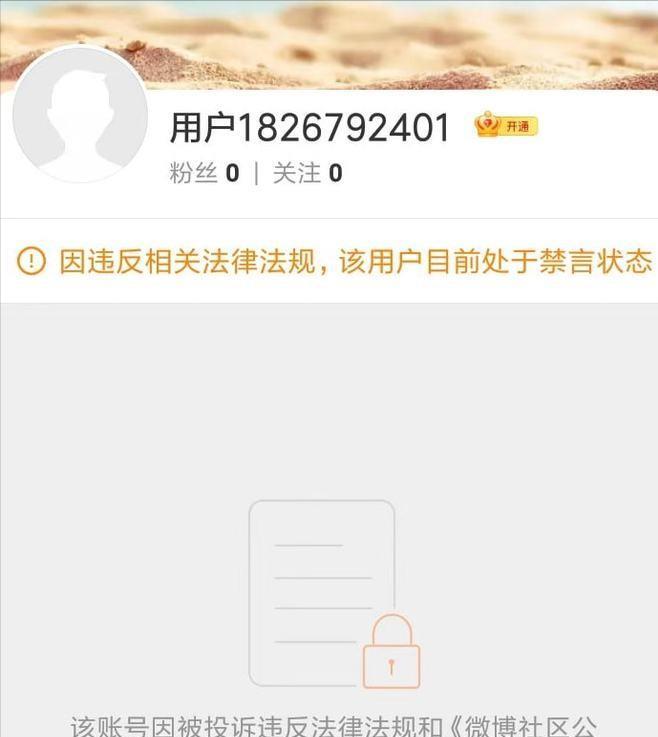Tap the VIP 开通 crown badge
The height and width of the screenshot is (737, 658).
506,126
